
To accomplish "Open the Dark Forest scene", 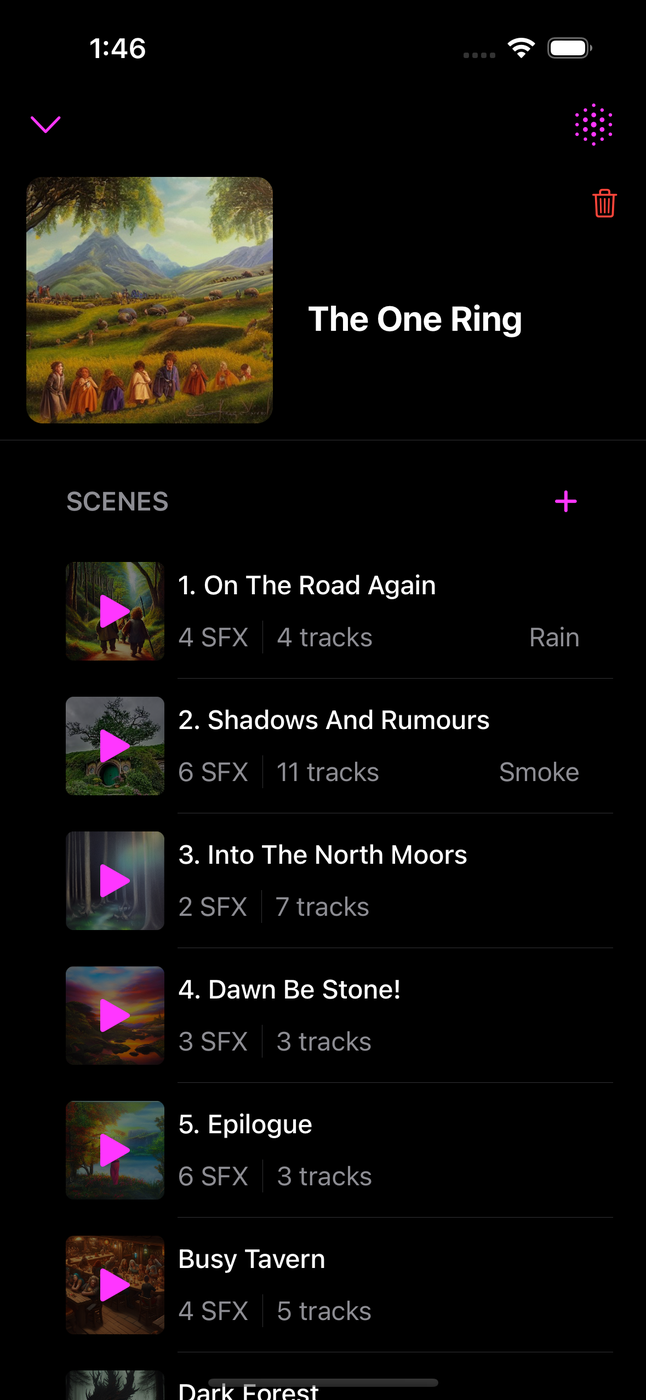I will point(249,1388).
